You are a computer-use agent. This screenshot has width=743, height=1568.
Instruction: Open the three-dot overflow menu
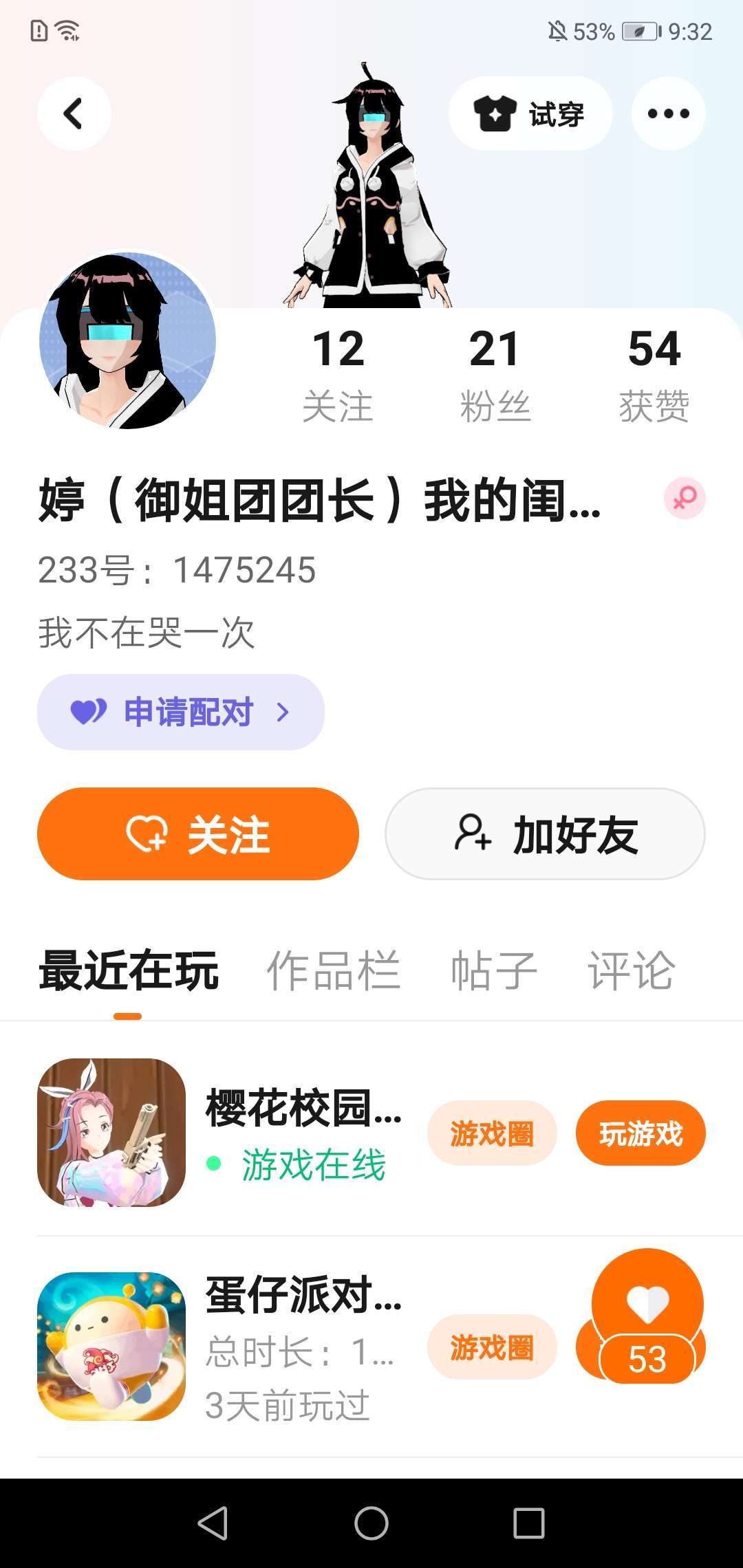[668, 113]
